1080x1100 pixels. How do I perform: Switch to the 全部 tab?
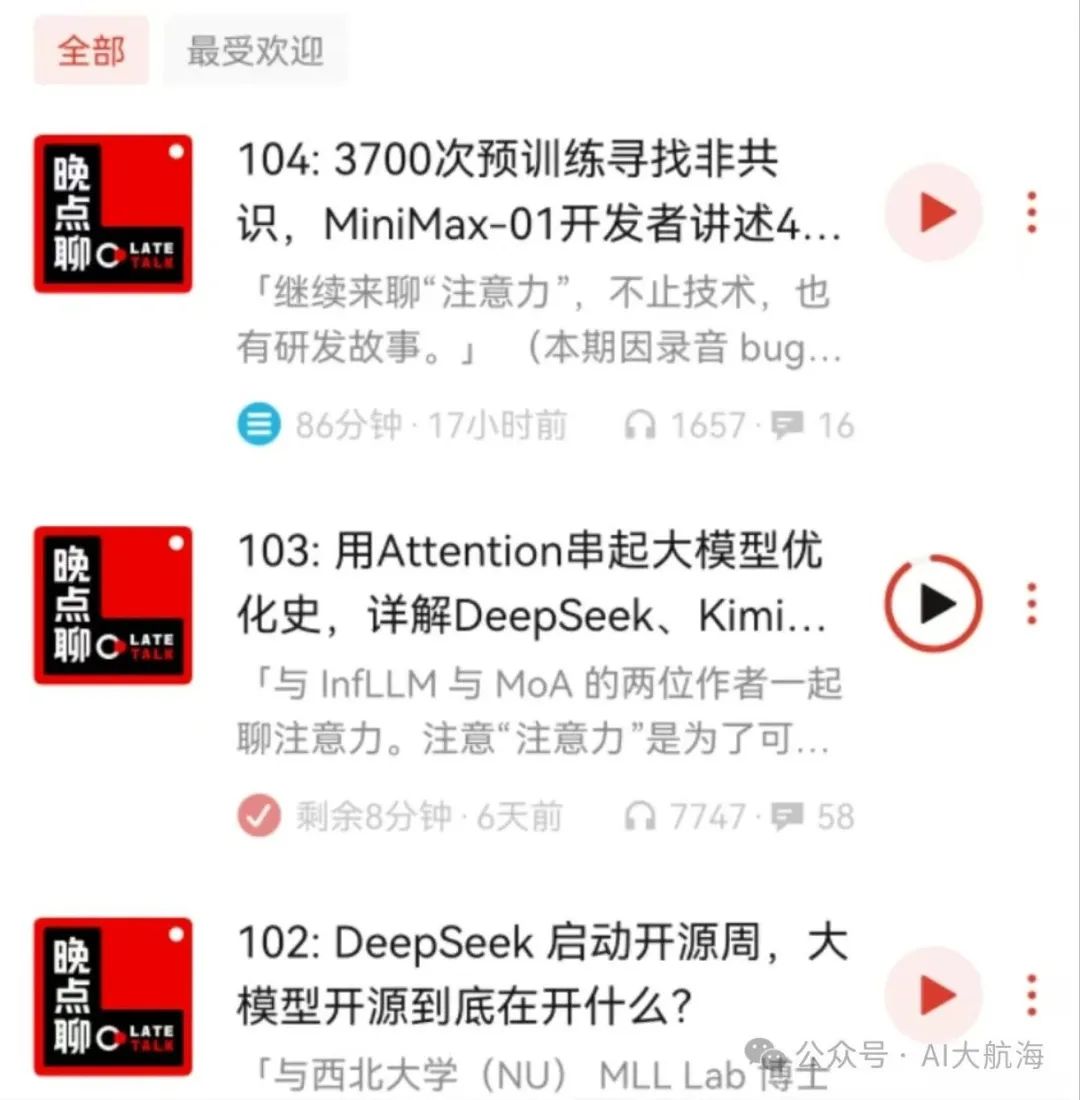[91, 50]
